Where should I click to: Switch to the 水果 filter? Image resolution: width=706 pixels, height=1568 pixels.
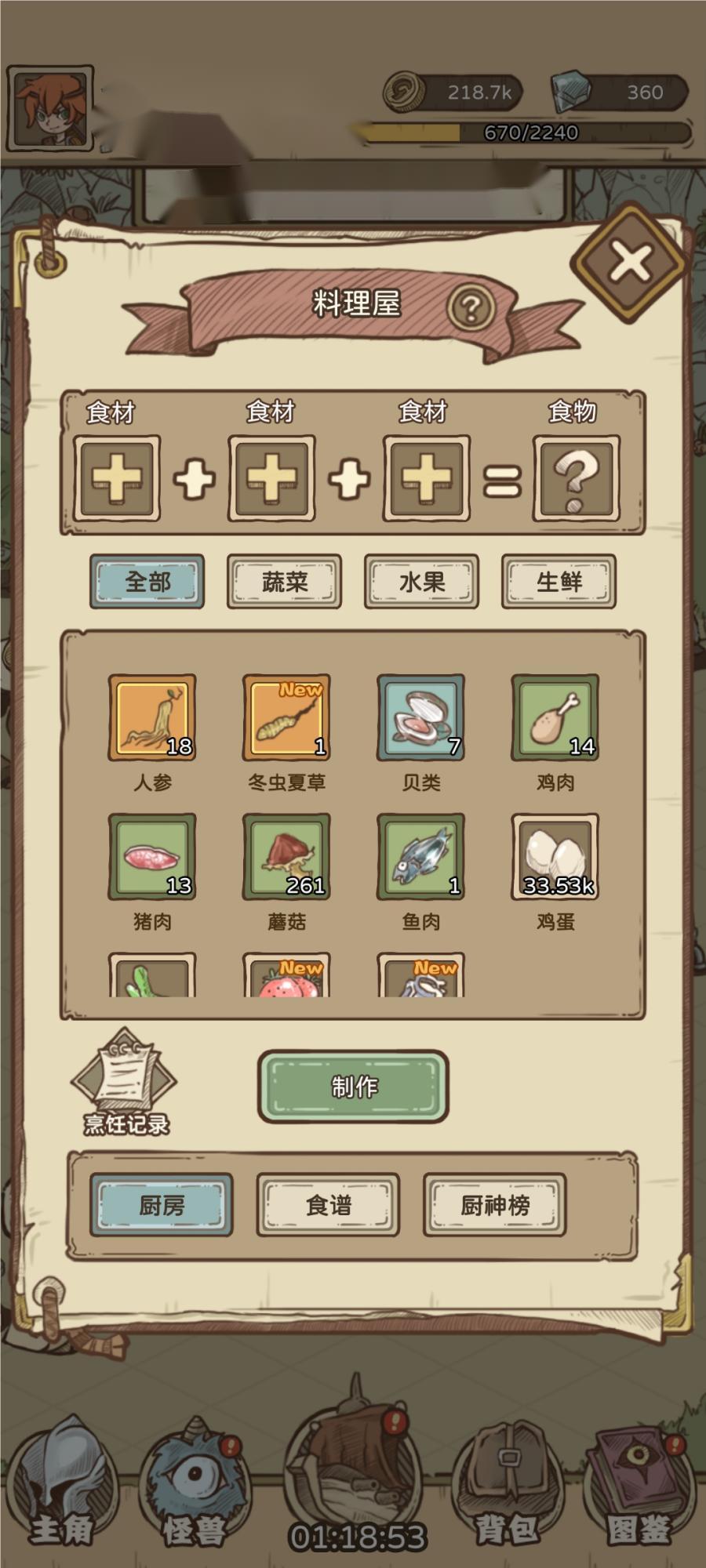[421, 582]
